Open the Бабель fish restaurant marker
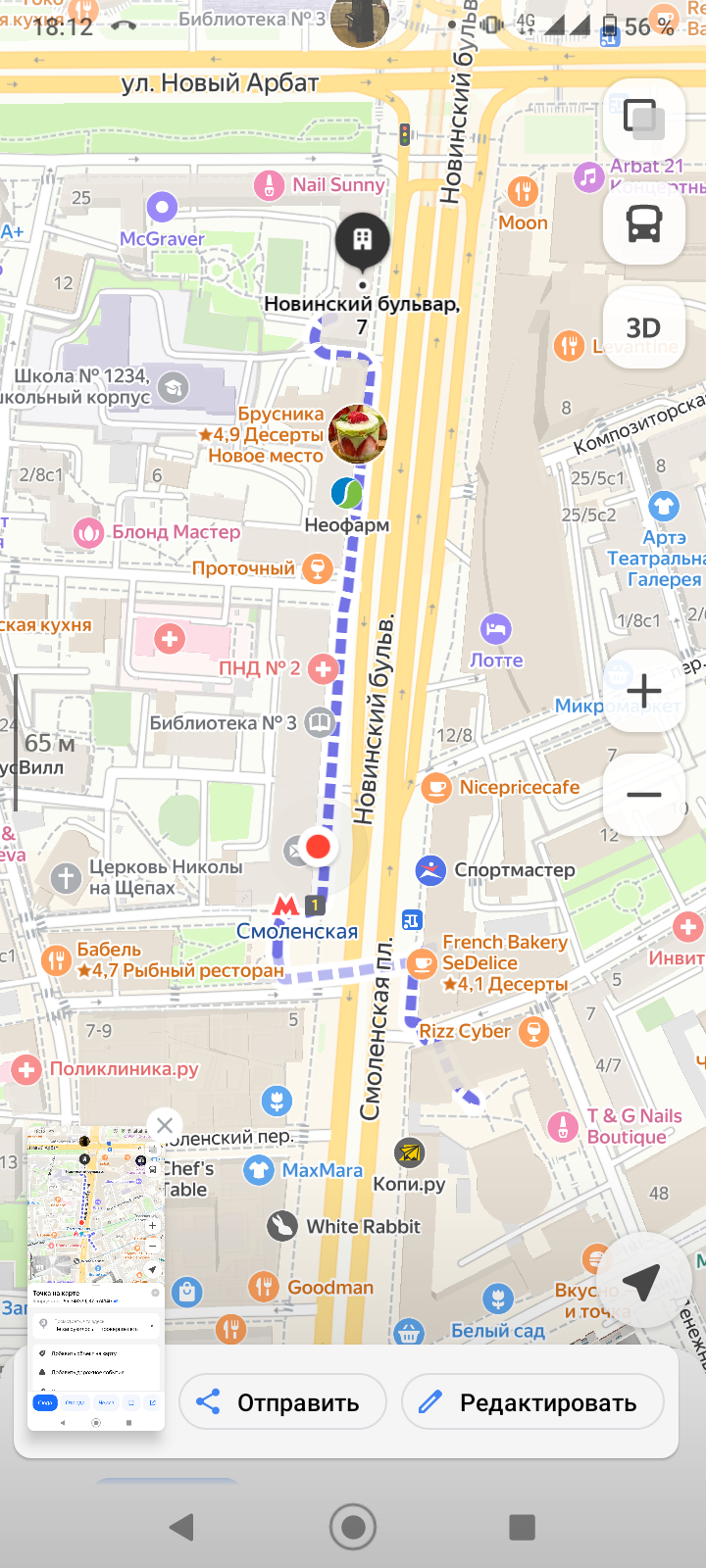Viewport: 706px width, 1568px height. pos(57,959)
